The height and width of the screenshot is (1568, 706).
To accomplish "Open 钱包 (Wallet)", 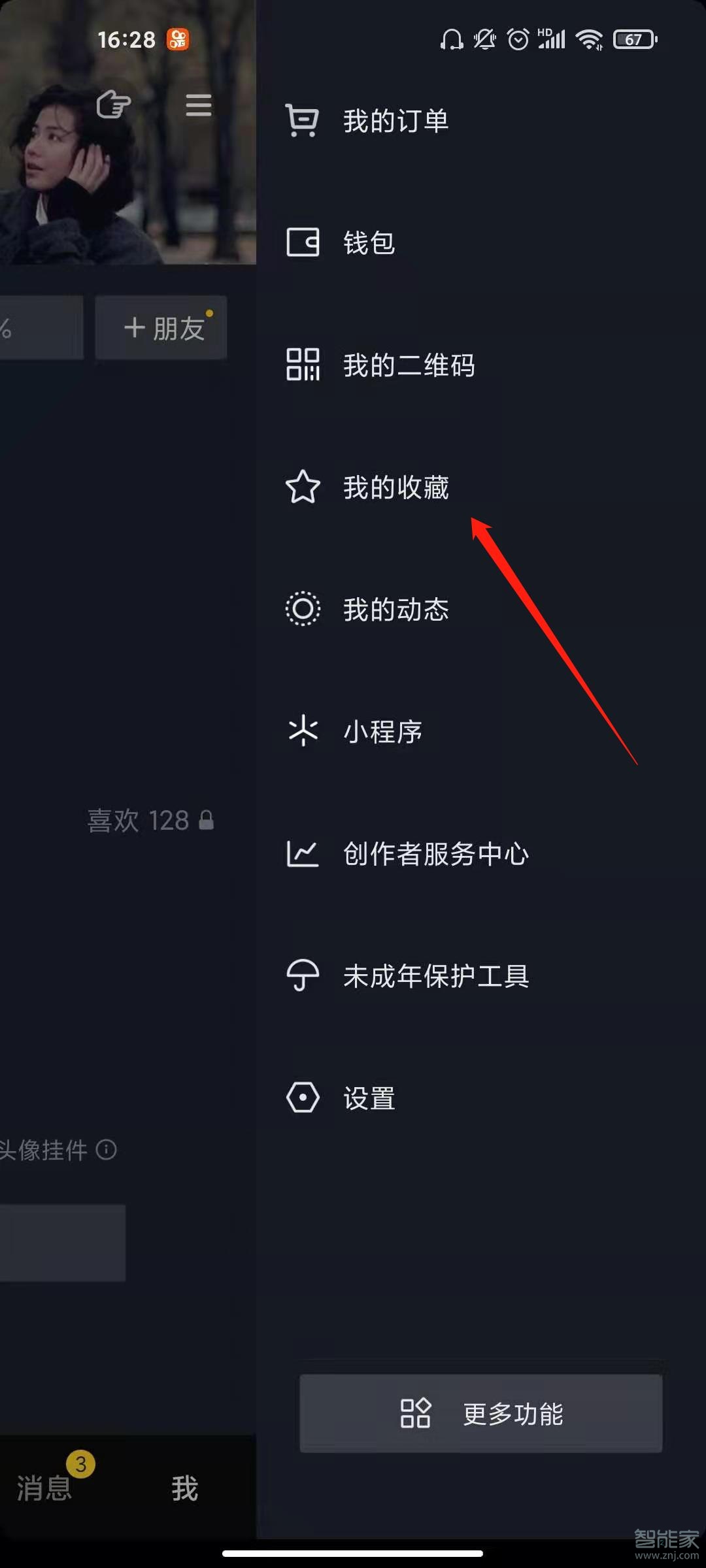I will coord(369,243).
